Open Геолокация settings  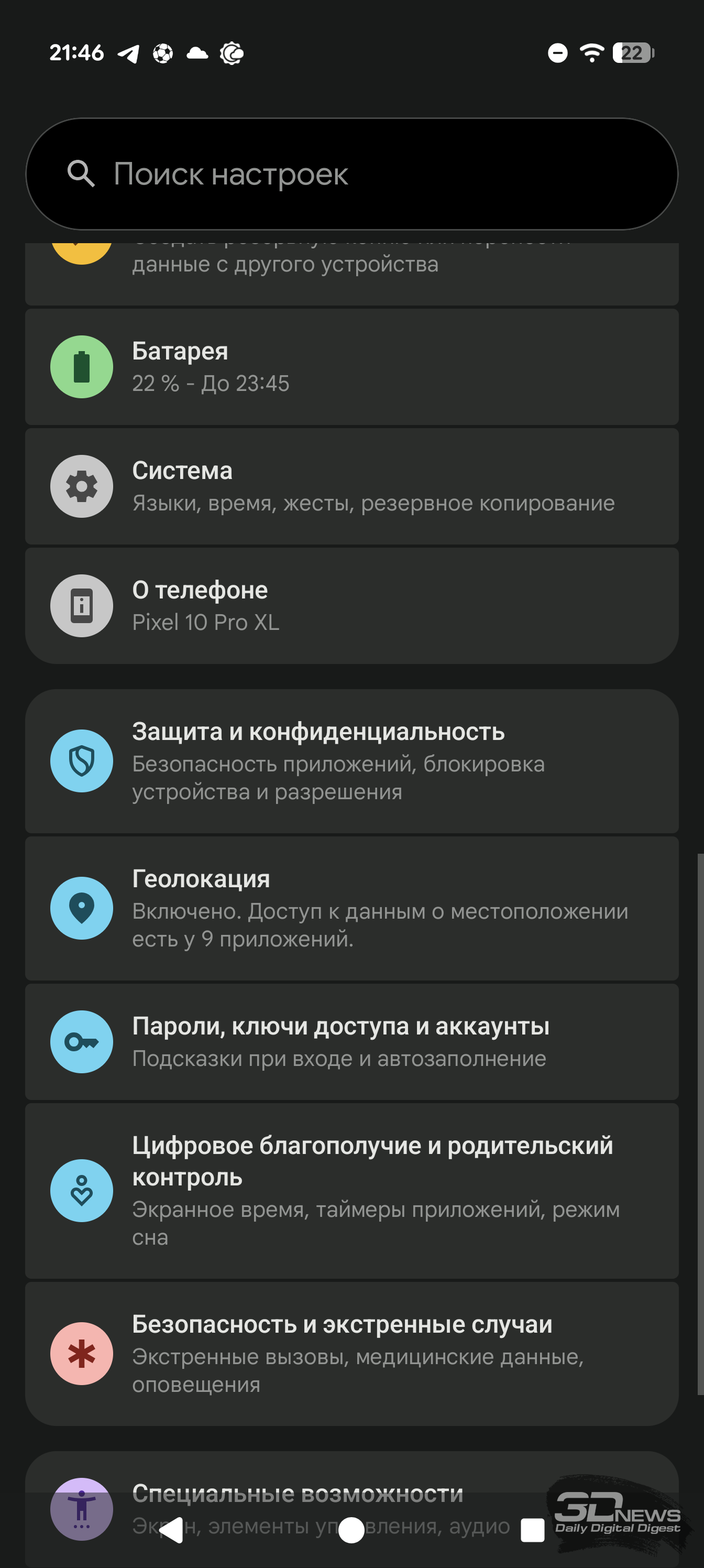pos(351,908)
